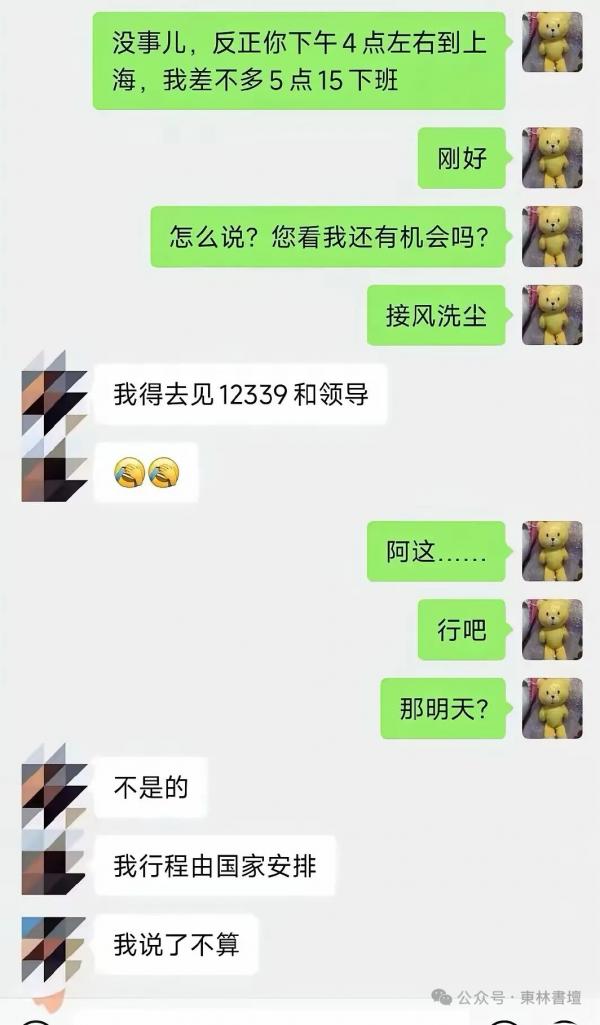The width and height of the screenshot is (600, 1025).
Task: Tap bear avatar next to 接风洗尘
Action: pyautogui.click(x=551, y=315)
